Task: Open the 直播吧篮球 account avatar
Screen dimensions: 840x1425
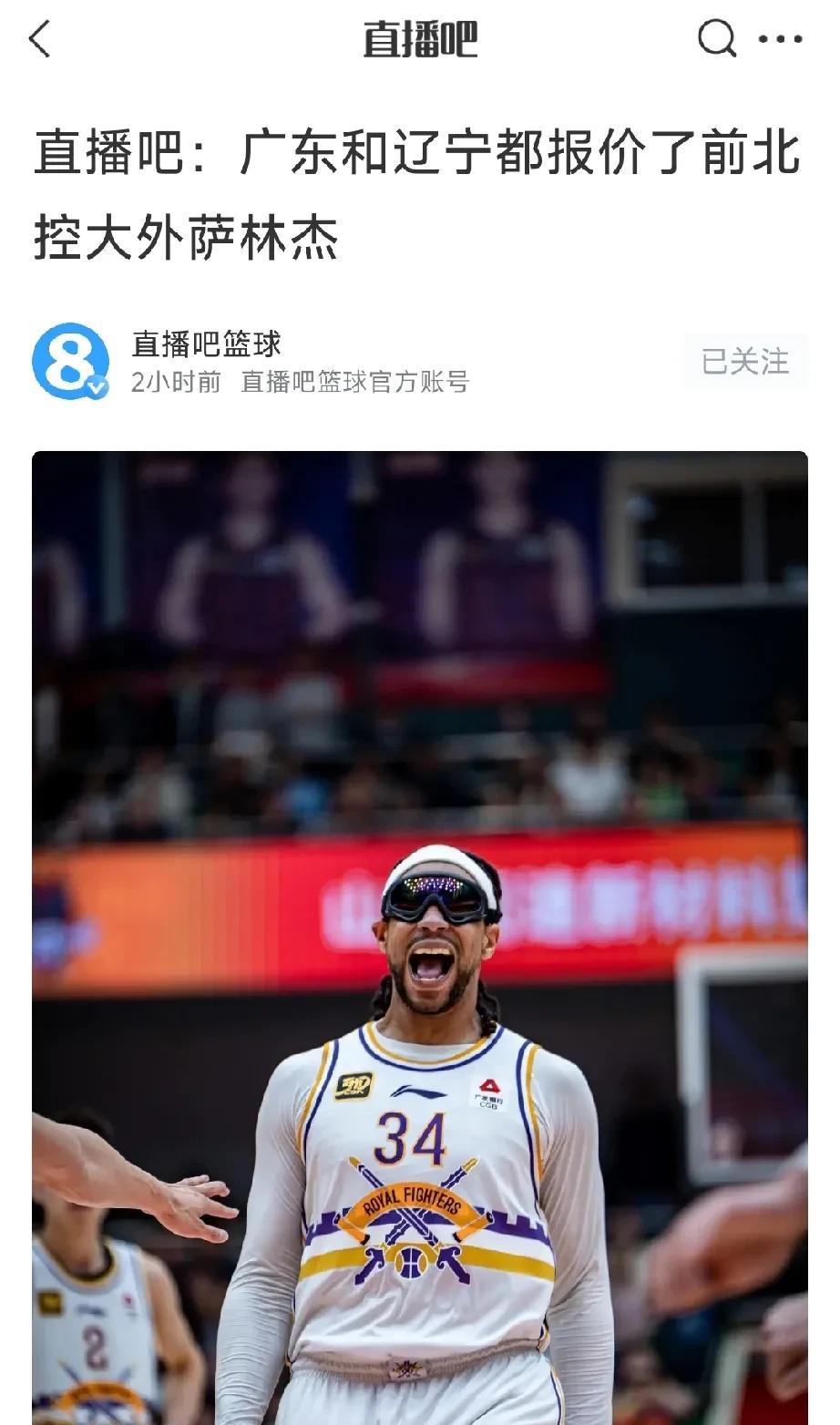Action: (70, 362)
